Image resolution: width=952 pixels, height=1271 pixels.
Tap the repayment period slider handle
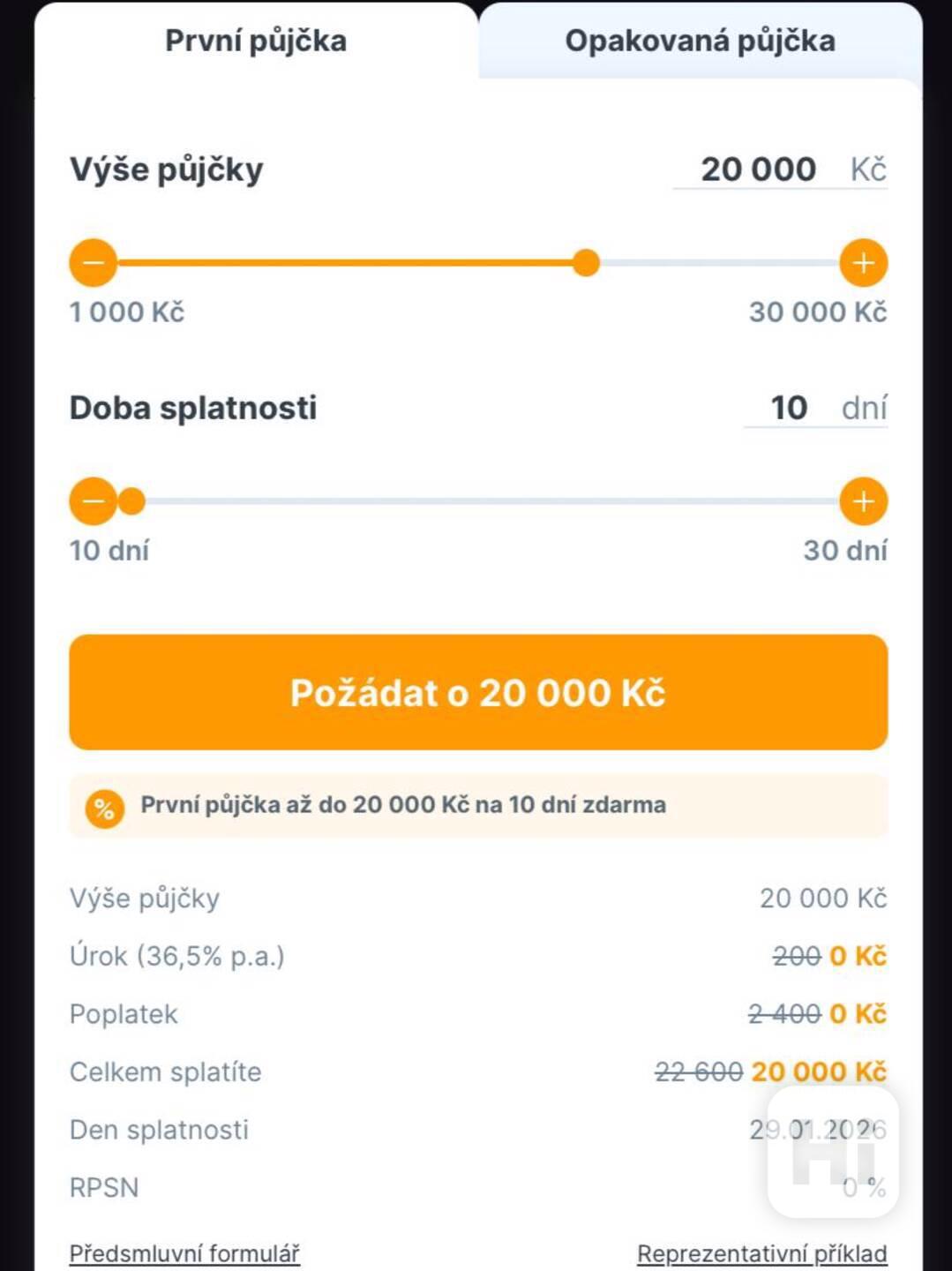tap(132, 501)
